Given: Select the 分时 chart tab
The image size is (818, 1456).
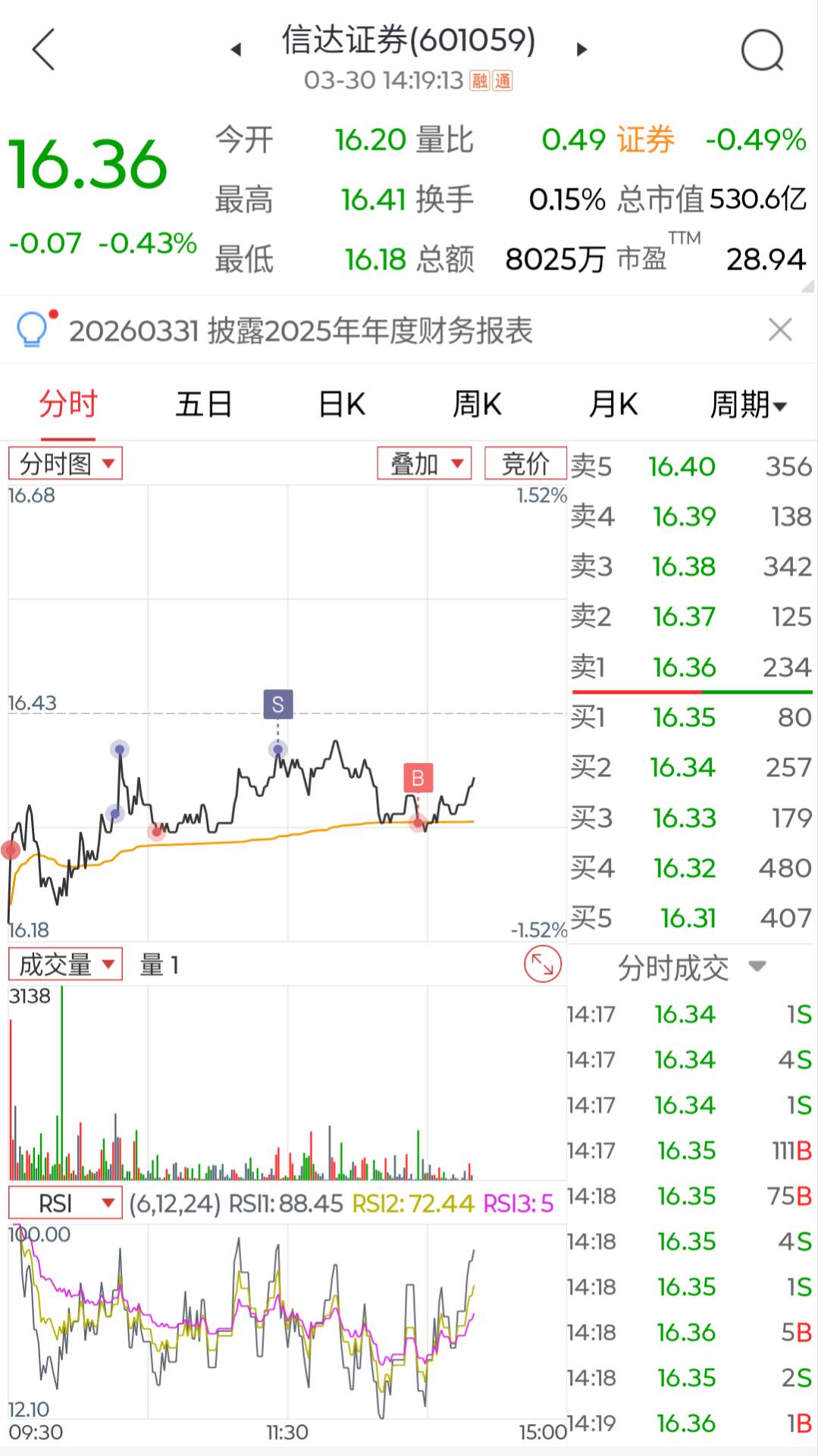Looking at the screenshot, I should [x=68, y=404].
